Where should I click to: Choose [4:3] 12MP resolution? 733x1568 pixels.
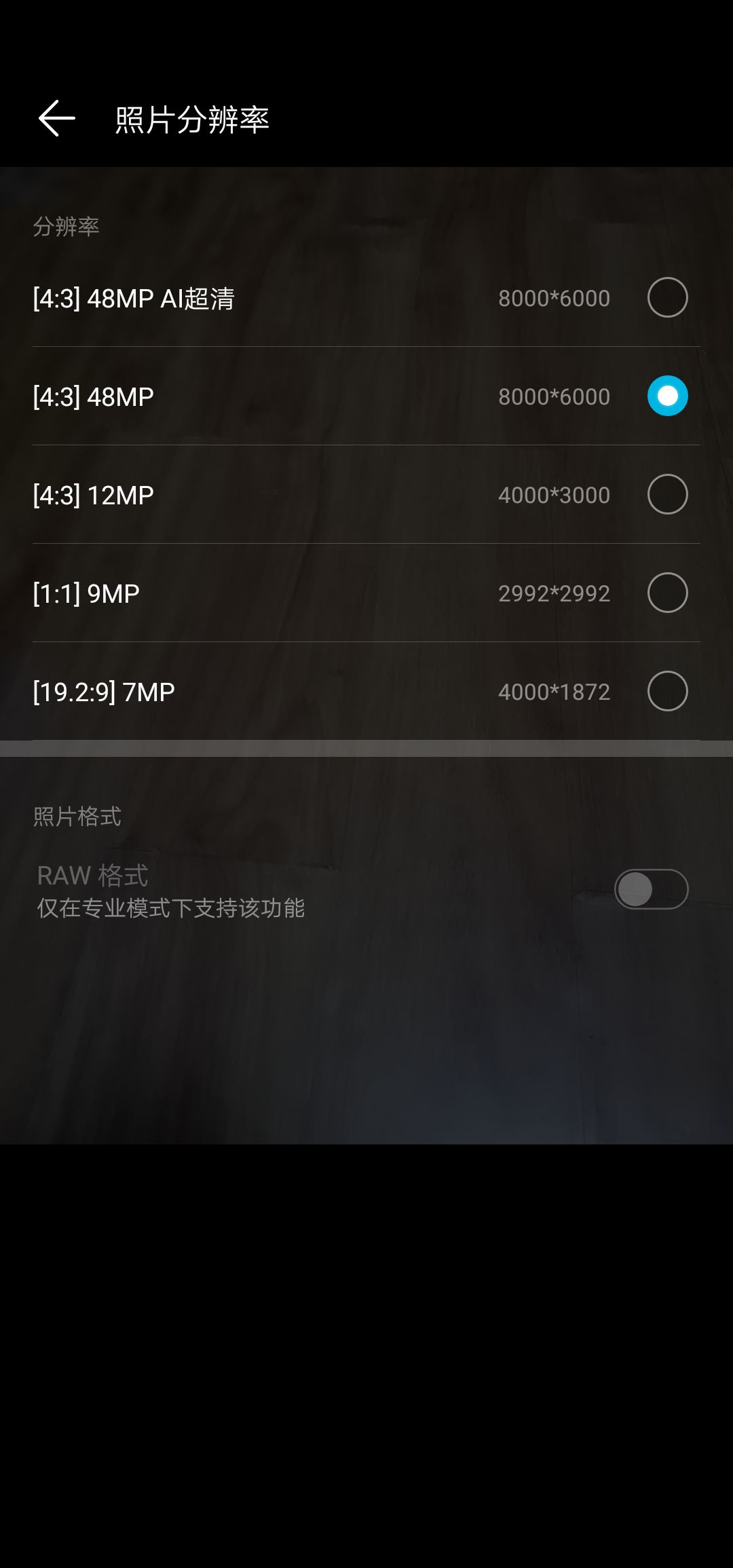click(x=667, y=494)
